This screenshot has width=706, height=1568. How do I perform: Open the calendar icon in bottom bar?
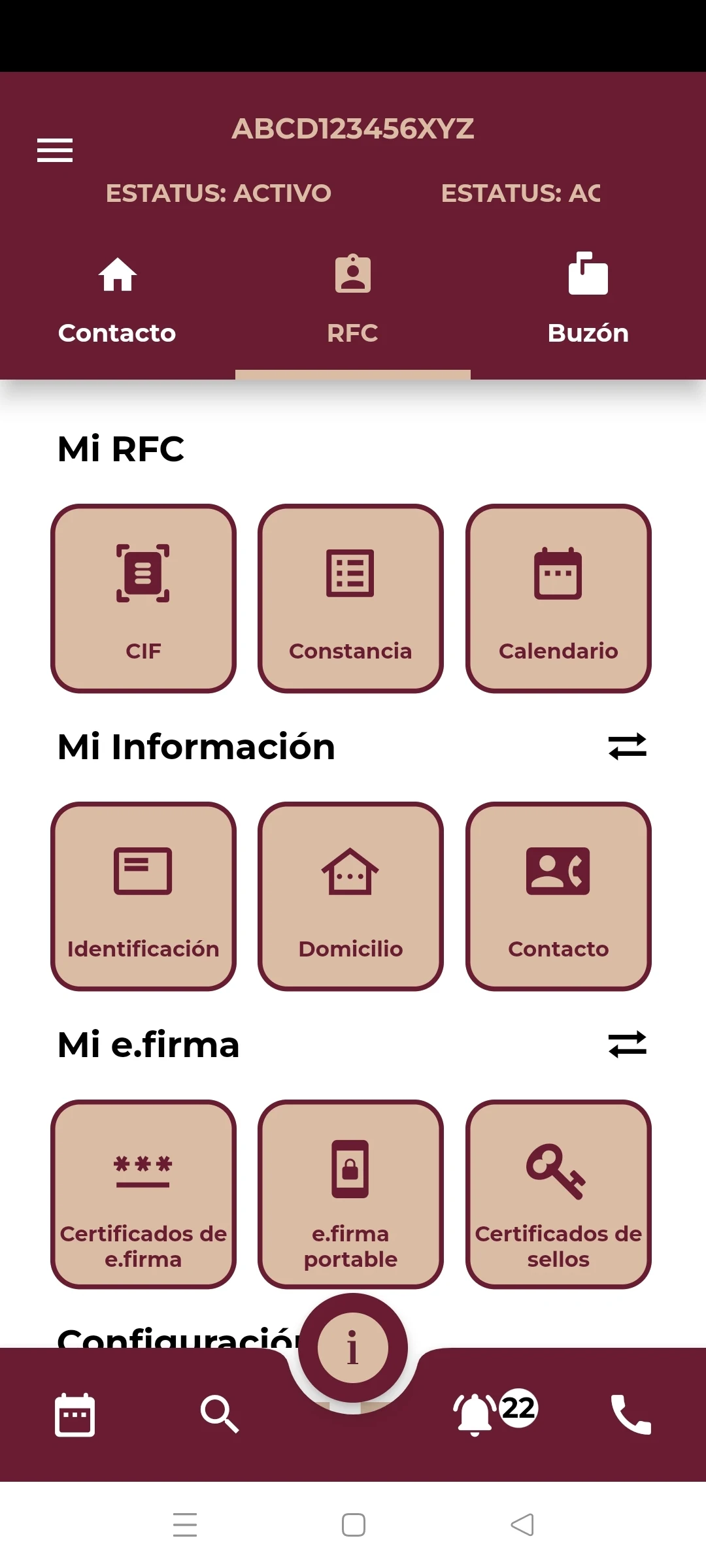(x=75, y=1415)
